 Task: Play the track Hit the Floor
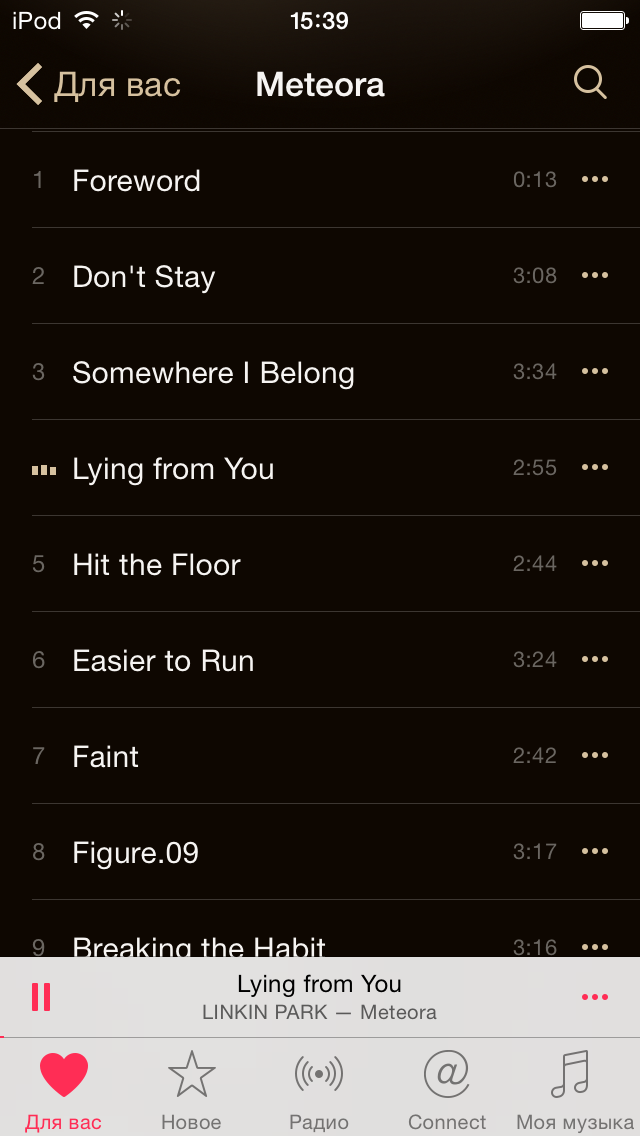[320, 564]
